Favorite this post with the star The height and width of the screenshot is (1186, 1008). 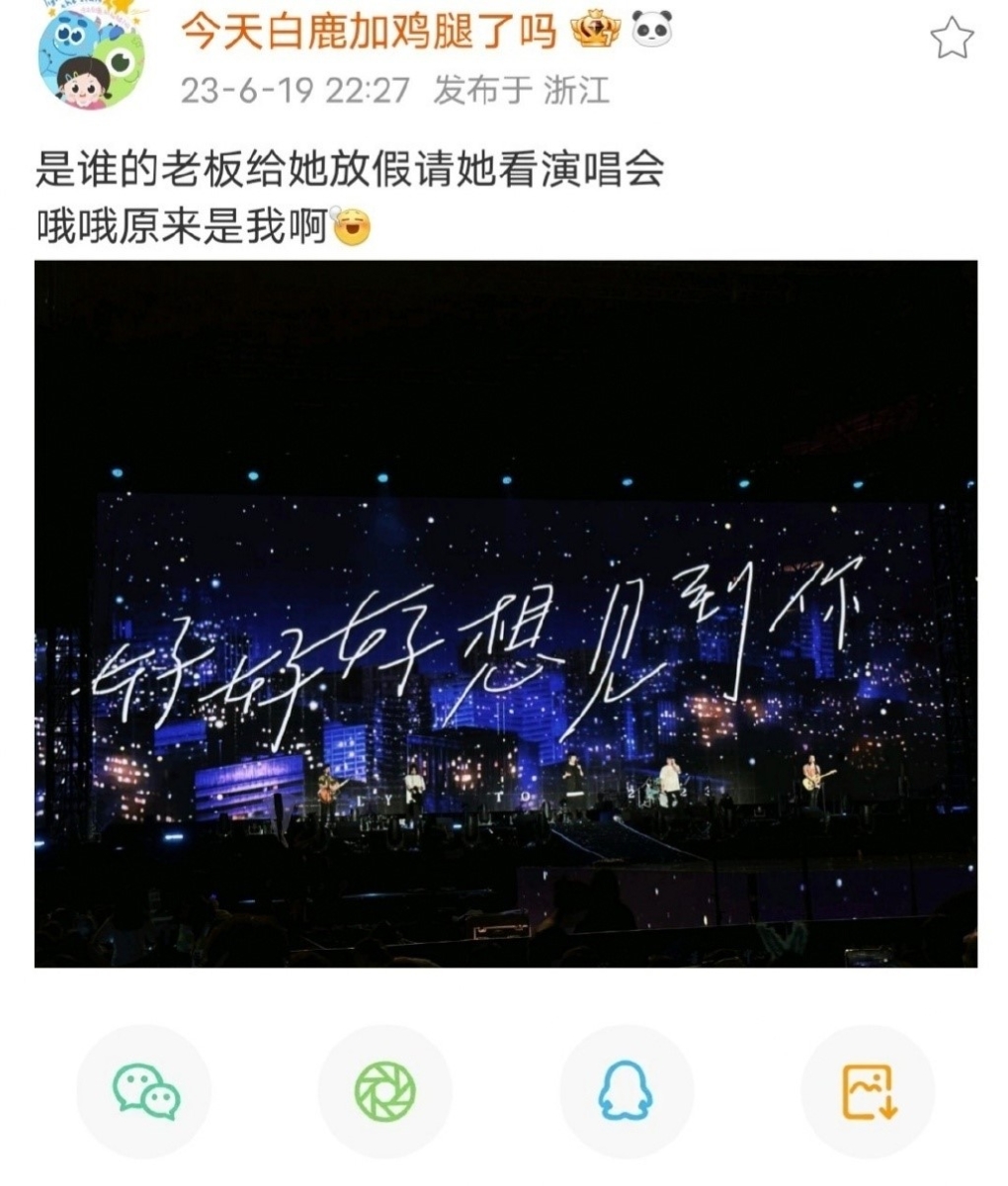pyautogui.click(x=952, y=40)
